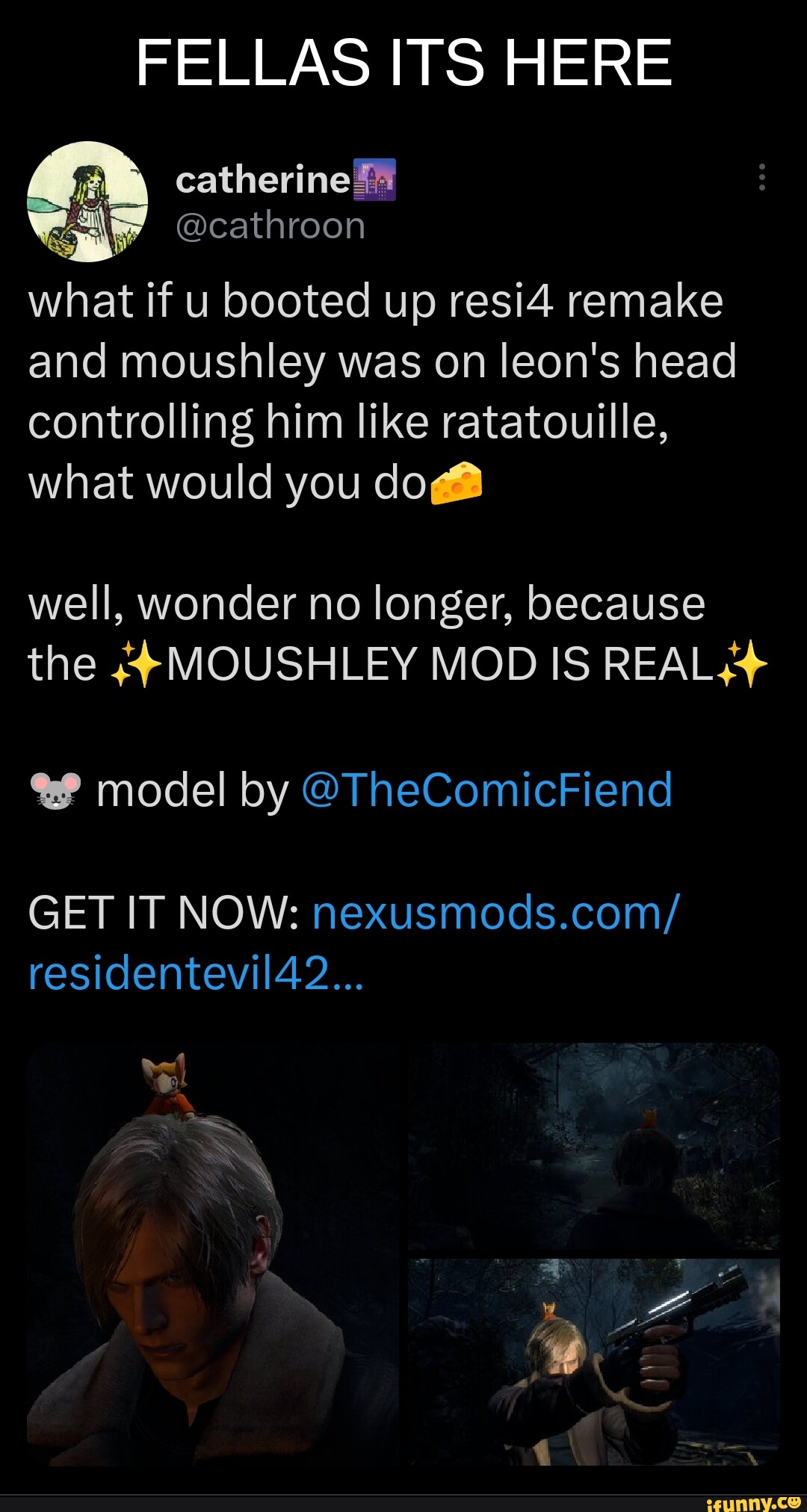807x1512 pixels.
Task: Open the tweet options three-dot menu
Action: coord(762,176)
